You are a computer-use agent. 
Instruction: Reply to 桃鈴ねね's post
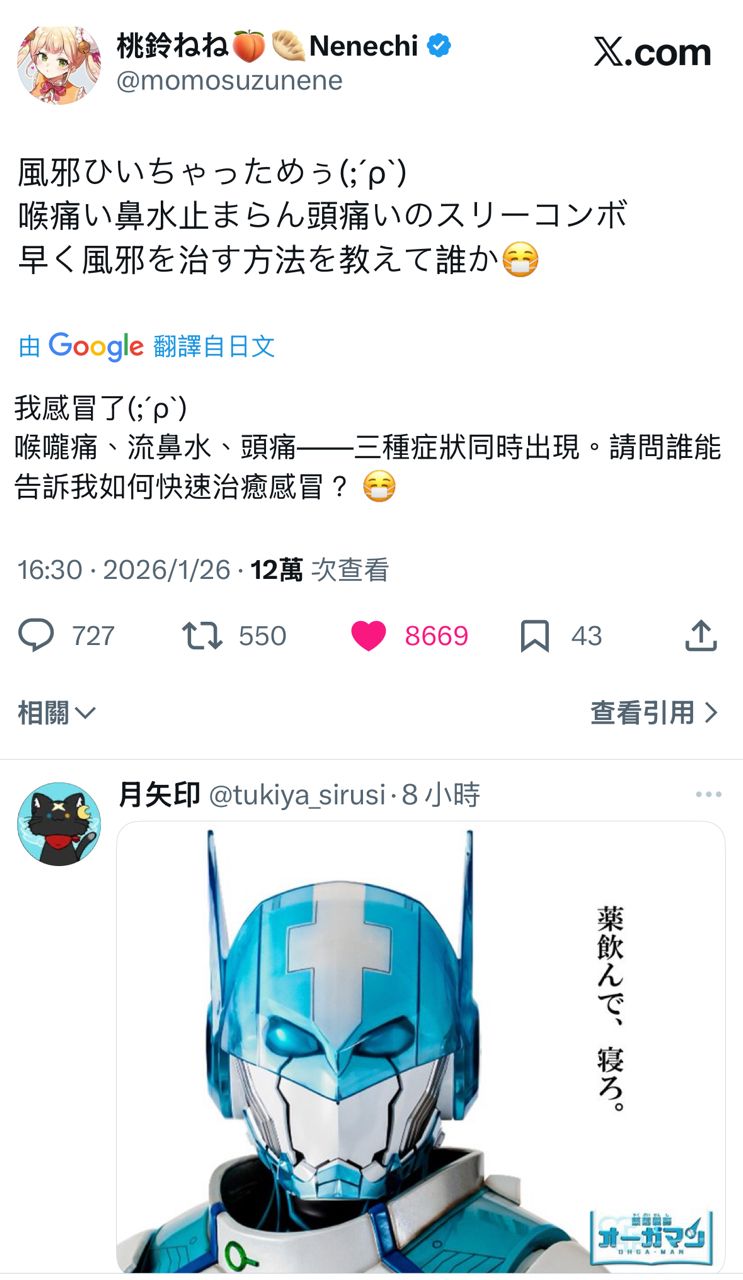pyautogui.click(x=37, y=635)
